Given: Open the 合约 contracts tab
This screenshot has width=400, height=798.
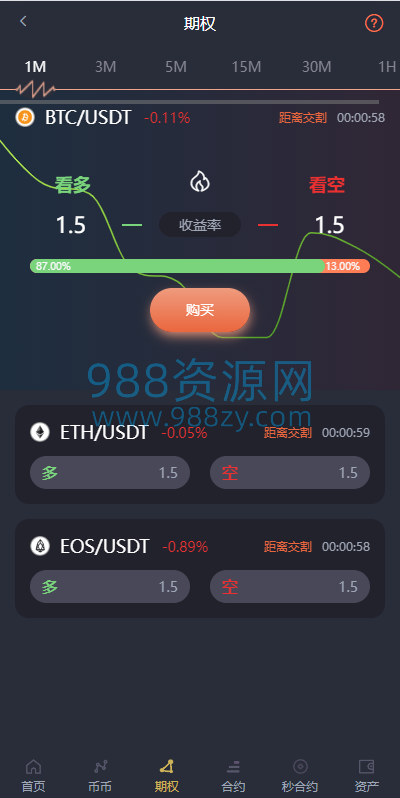Looking at the screenshot, I should (x=234, y=776).
